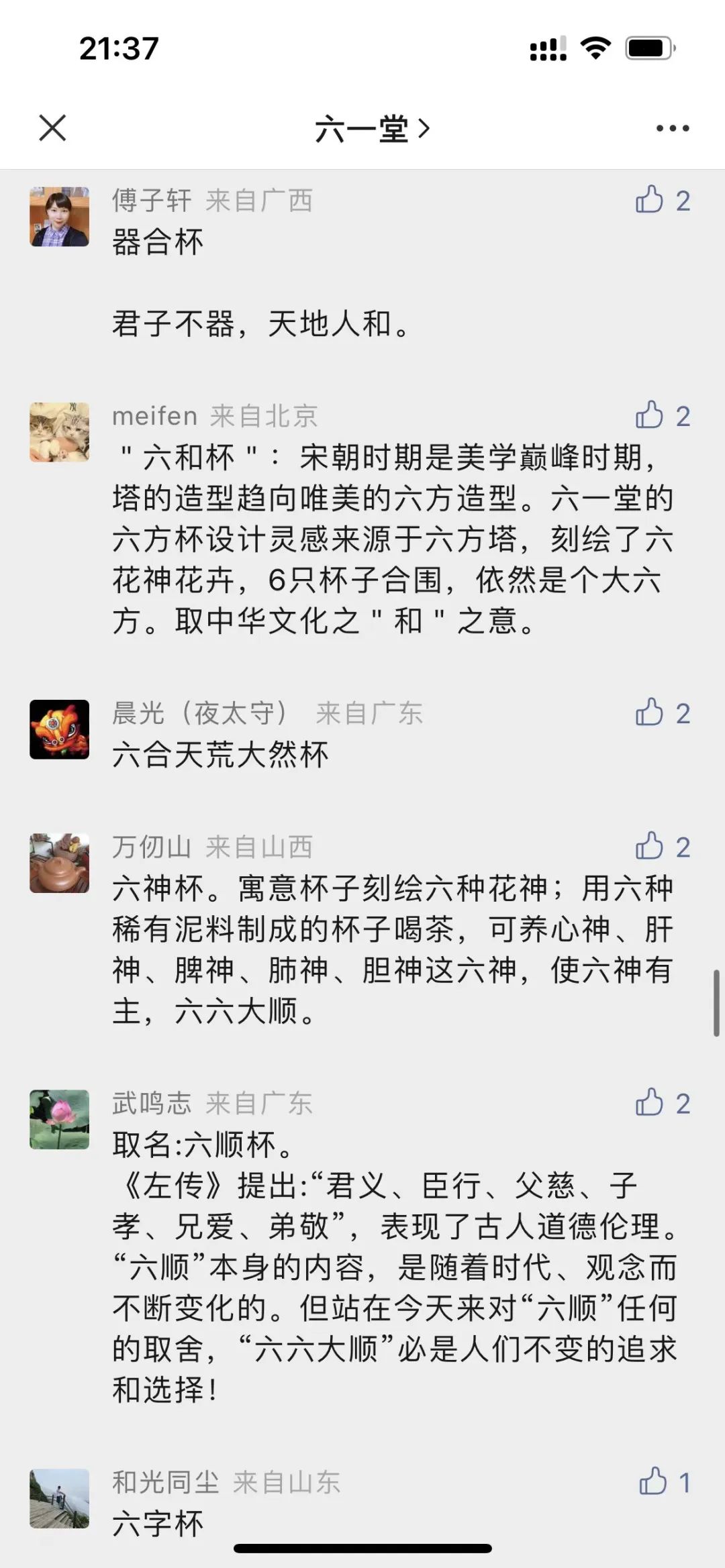
Task: Close the article with the X button
Action: point(52,127)
